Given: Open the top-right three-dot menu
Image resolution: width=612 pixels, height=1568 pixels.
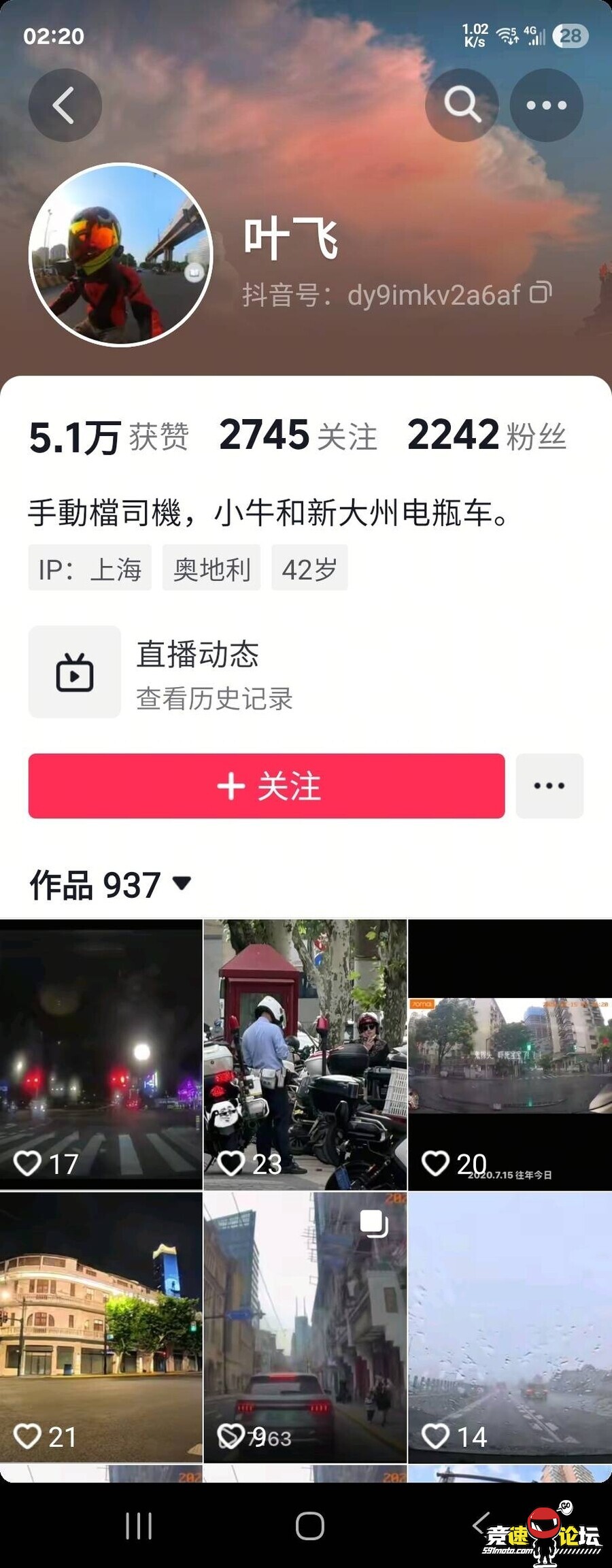Looking at the screenshot, I should pyautogui.click(x=546, y=105).
